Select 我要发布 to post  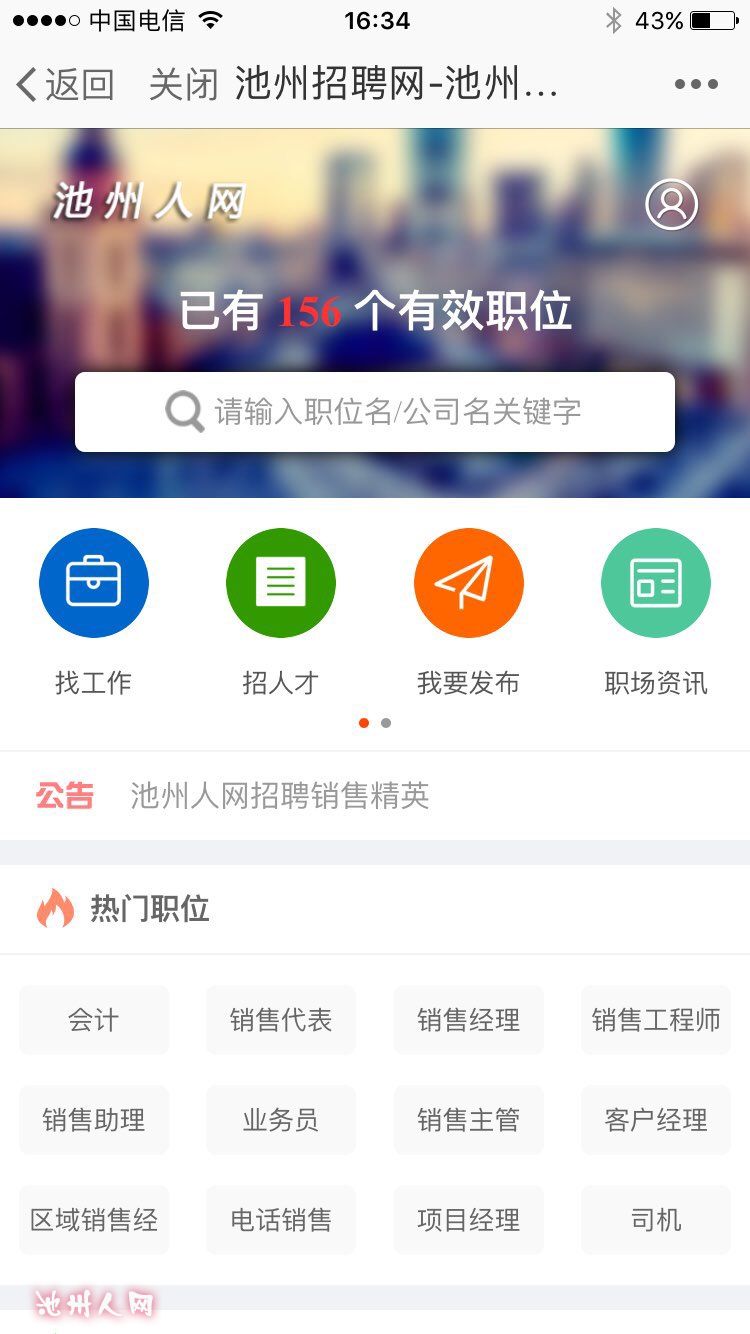coord(469,583)
